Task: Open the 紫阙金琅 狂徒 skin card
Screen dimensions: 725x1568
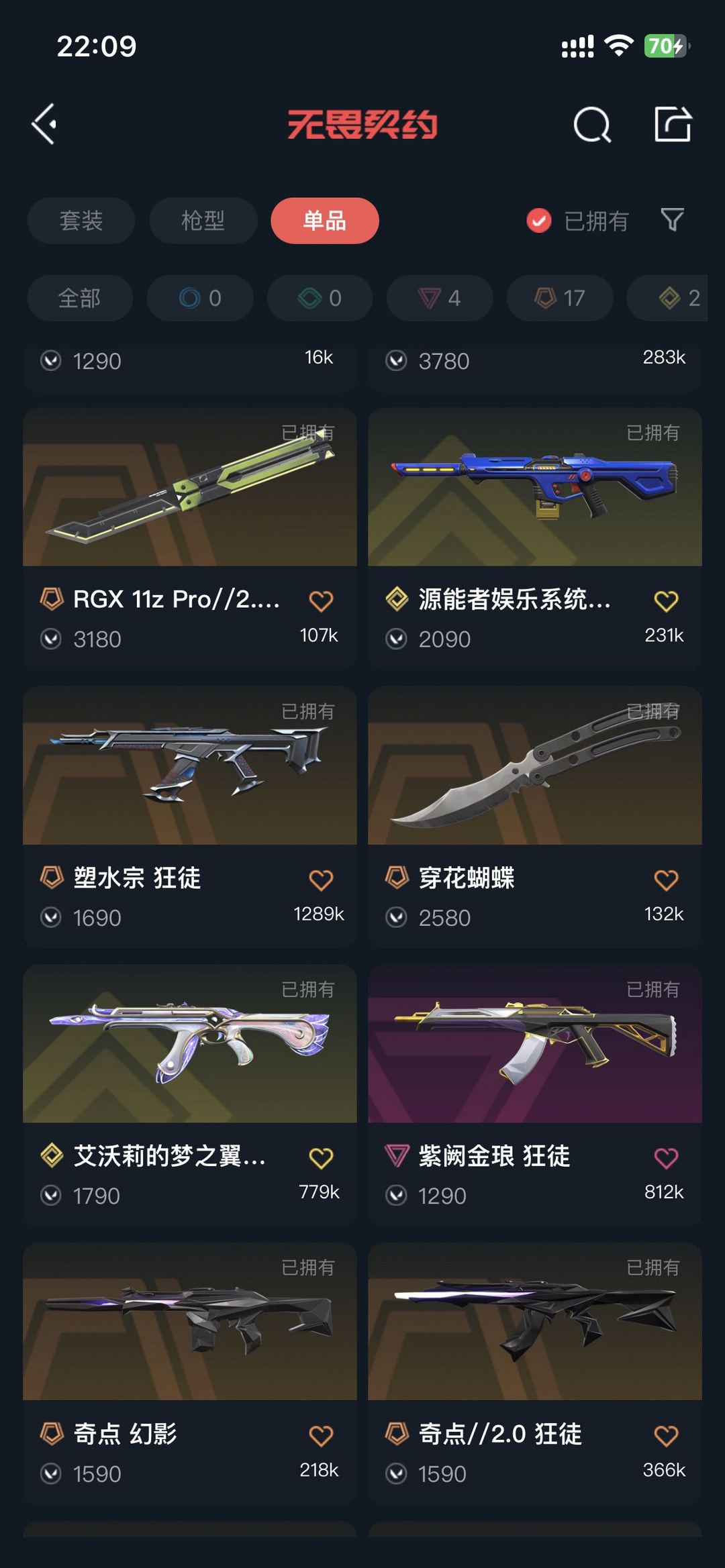Action: pyautogui.click(x=535, y=1094)
